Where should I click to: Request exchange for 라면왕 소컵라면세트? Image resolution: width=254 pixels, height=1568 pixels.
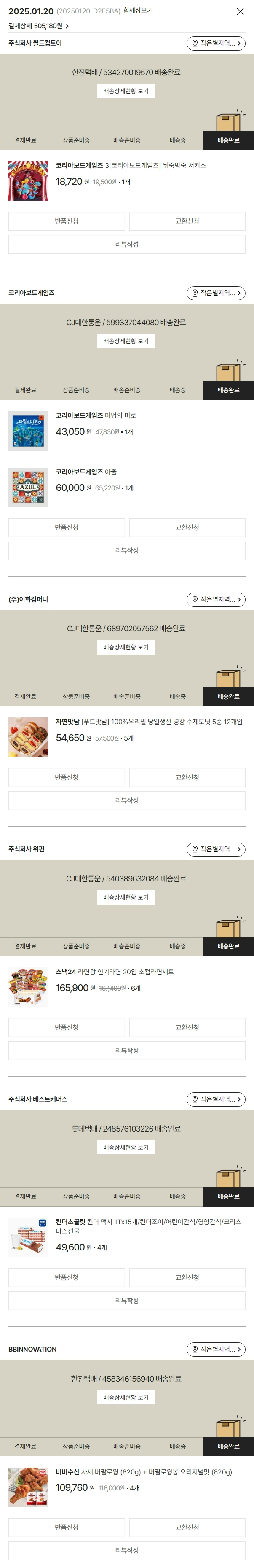[187, 1027]
